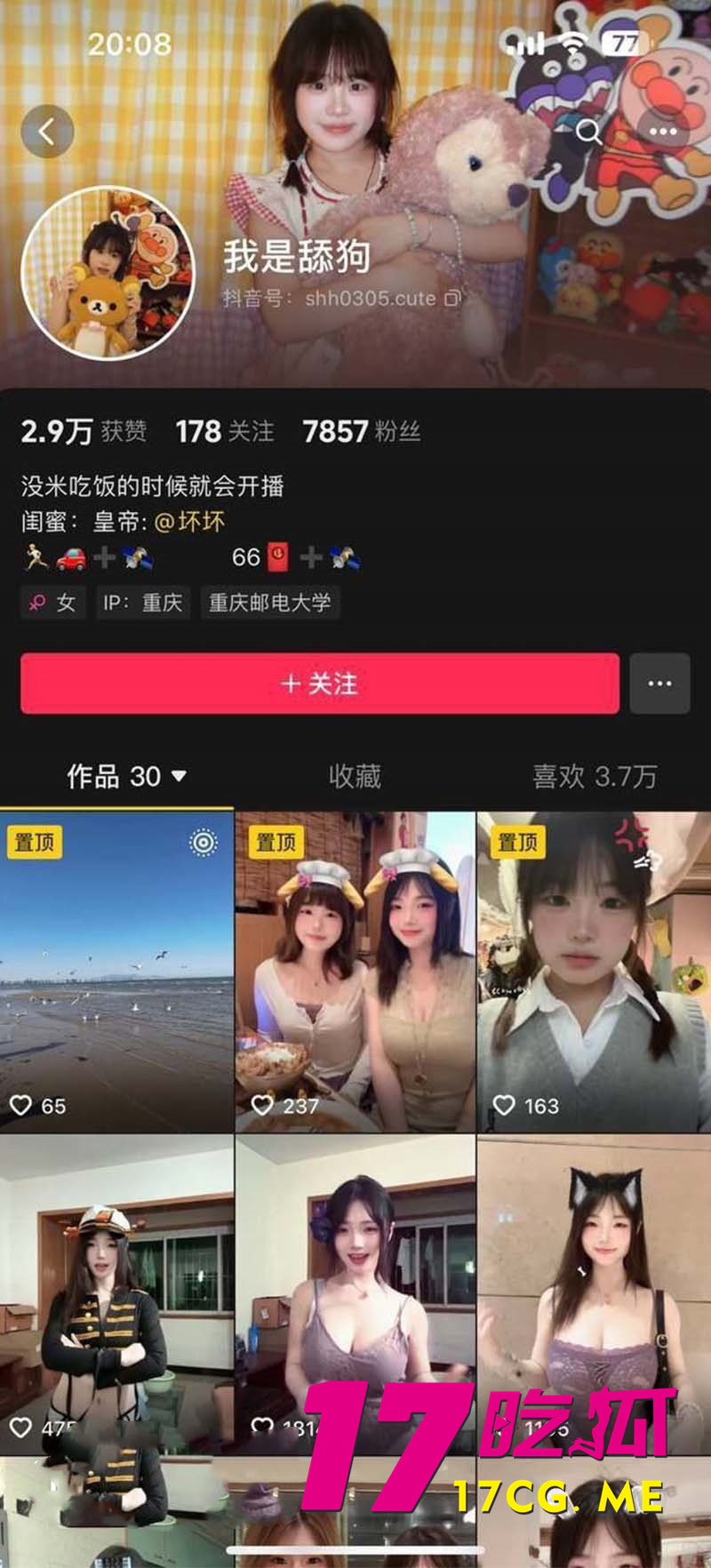Switch to the 收藏 tab
The width and height of the screenshot is (711, 1568).
(354, 778)
